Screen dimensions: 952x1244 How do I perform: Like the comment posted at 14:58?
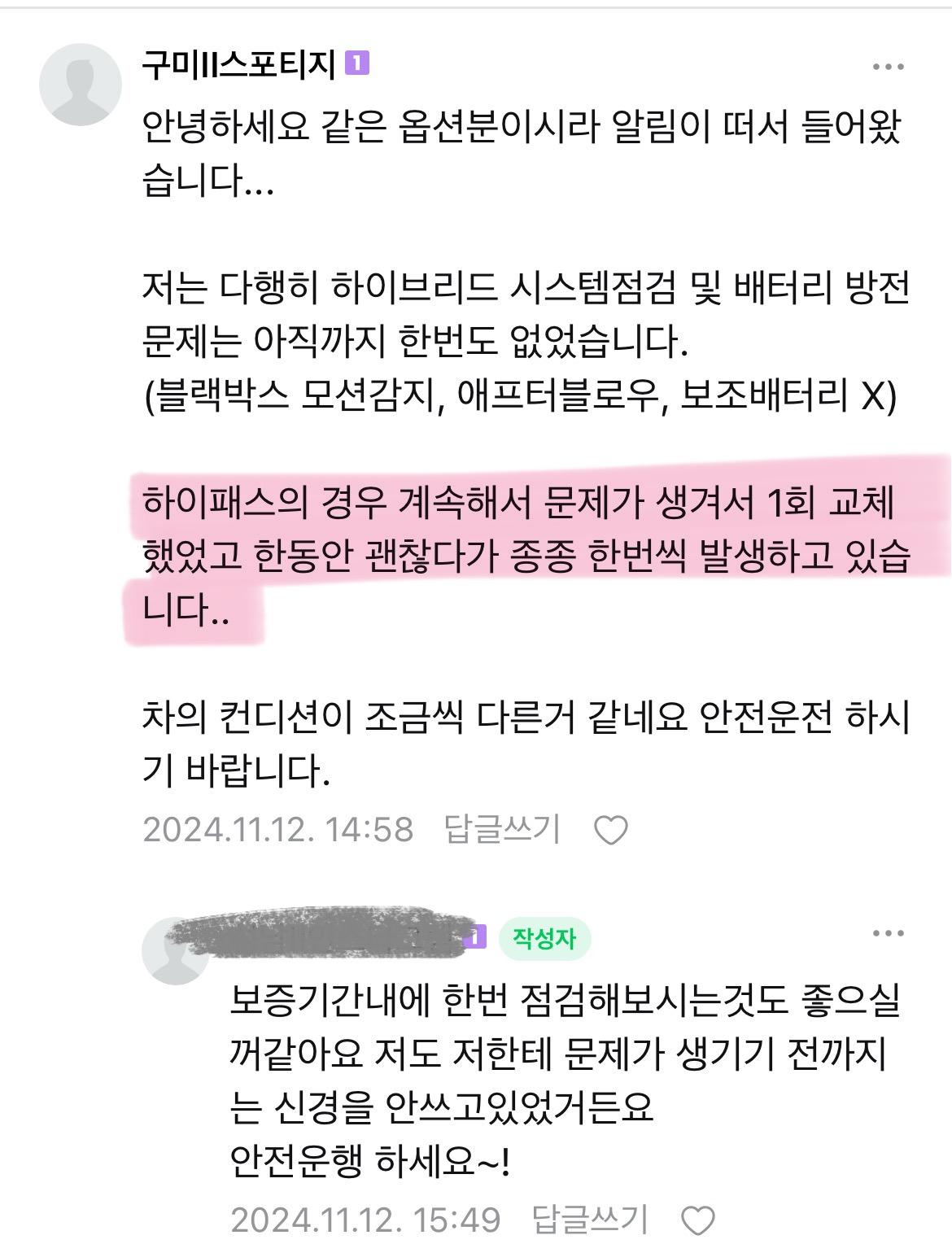point(610,830)
